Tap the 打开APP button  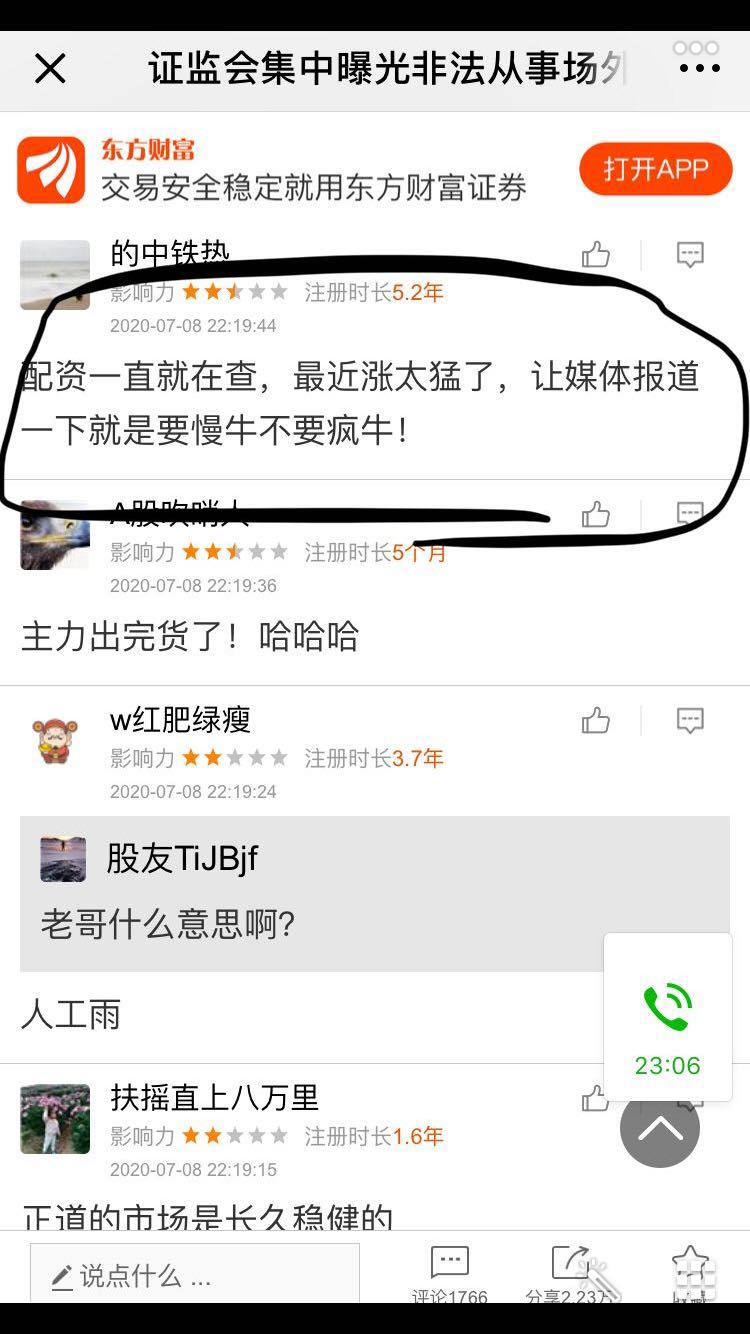click(655, 169)
